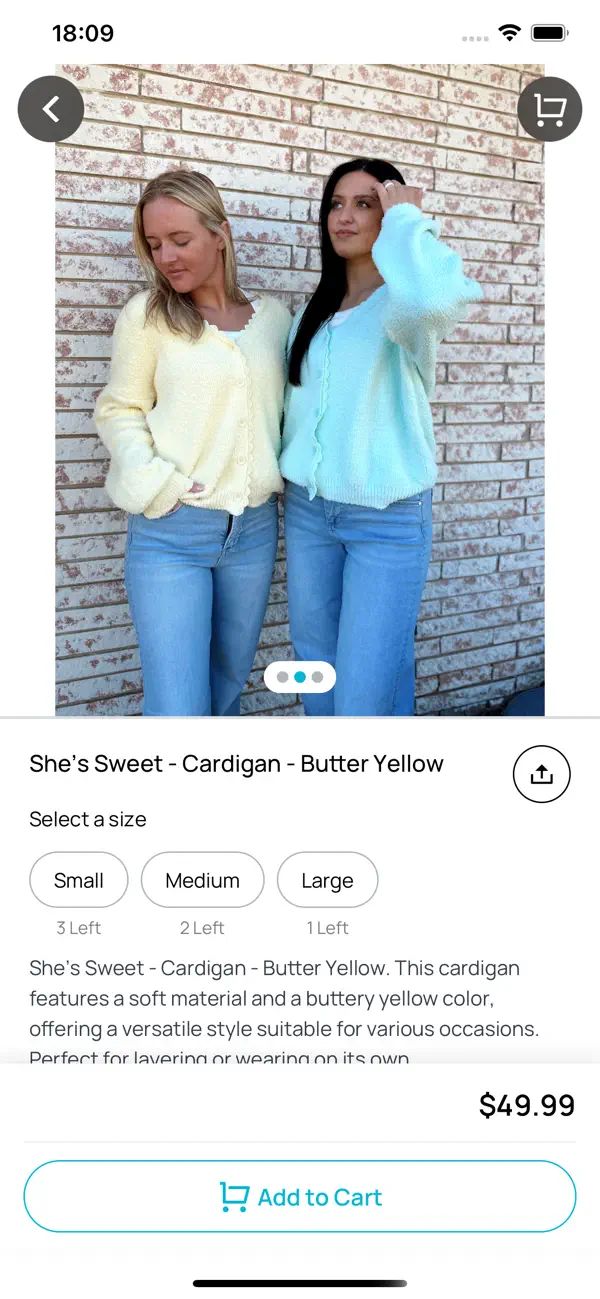600x1299 pixels.
Task: Go back using the arrow button
Action: 50,109
